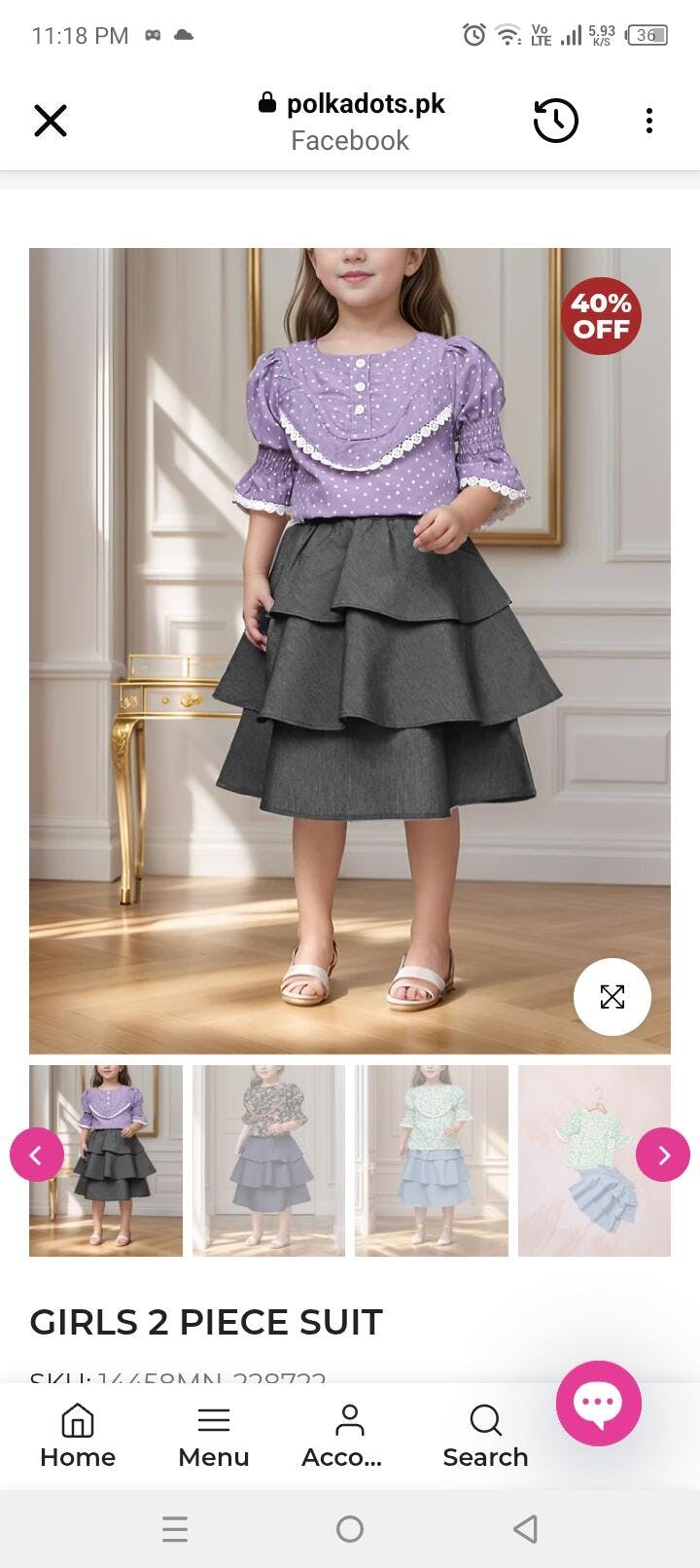Expand the product image to fullscreen
Viewport: 700px width, 1568px height.
(x=612, y=996)
